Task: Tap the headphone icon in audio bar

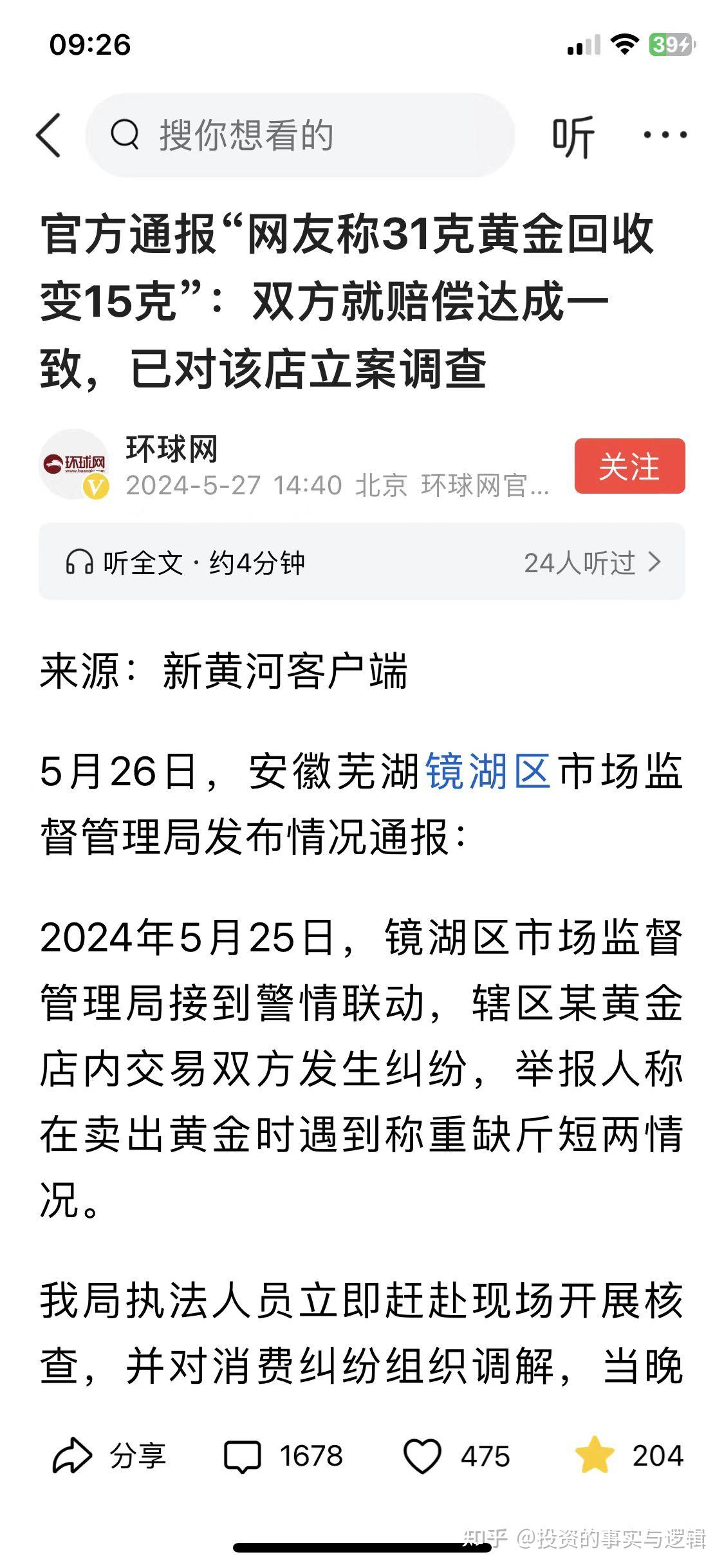Action: (80, 561)
